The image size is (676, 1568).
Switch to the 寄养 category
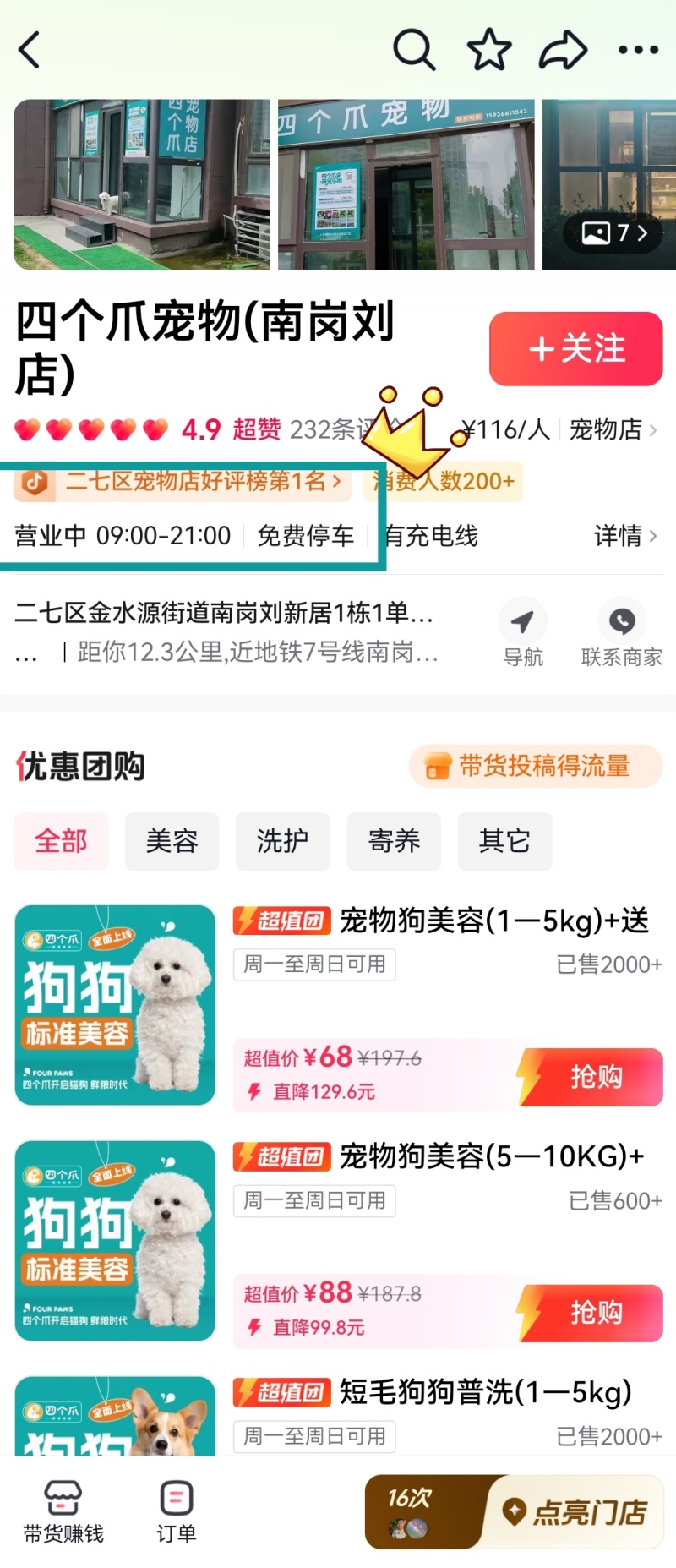point(394,841)
